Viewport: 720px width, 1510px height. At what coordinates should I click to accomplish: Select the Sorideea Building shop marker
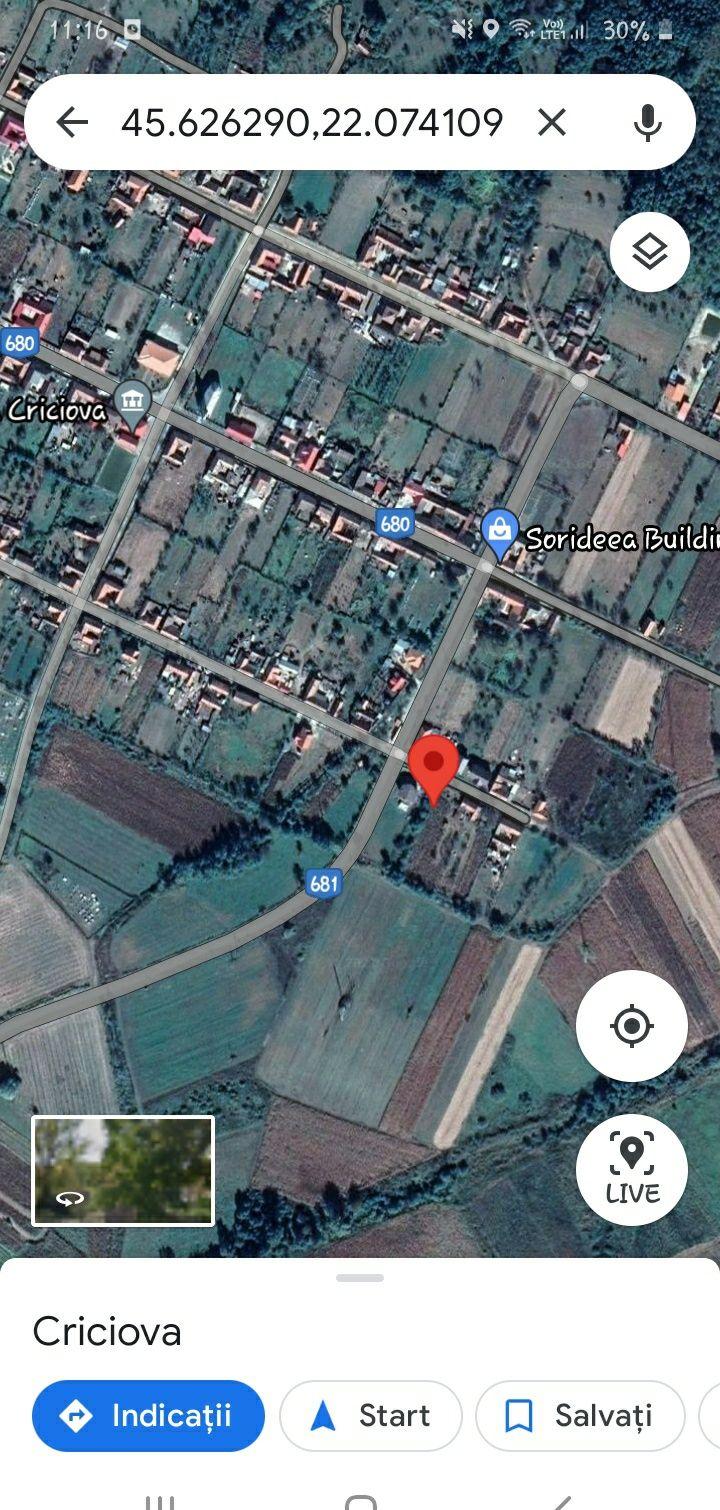tap(499, 533)
